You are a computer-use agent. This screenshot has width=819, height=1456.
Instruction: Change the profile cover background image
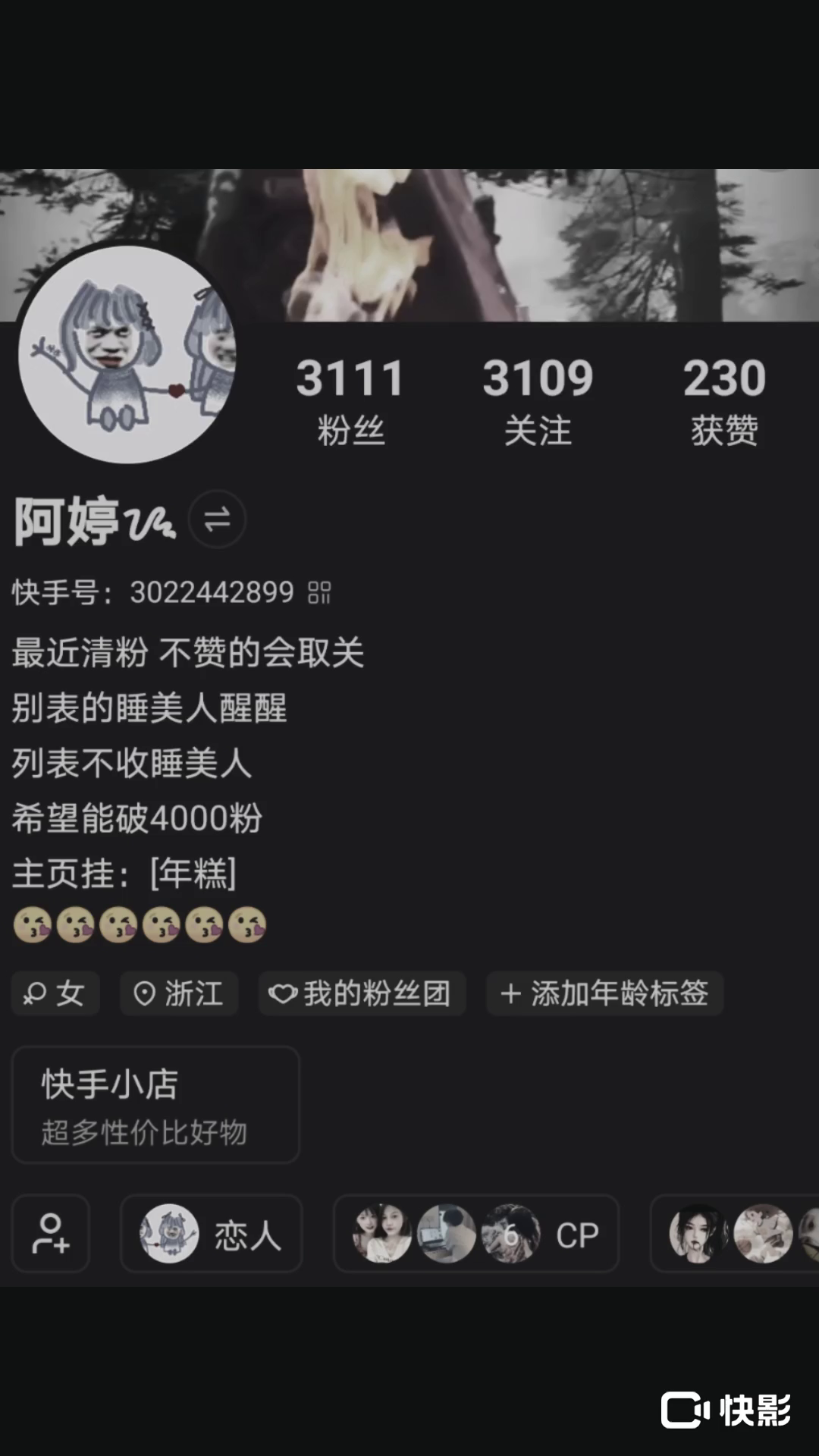(x=531, y=243)
